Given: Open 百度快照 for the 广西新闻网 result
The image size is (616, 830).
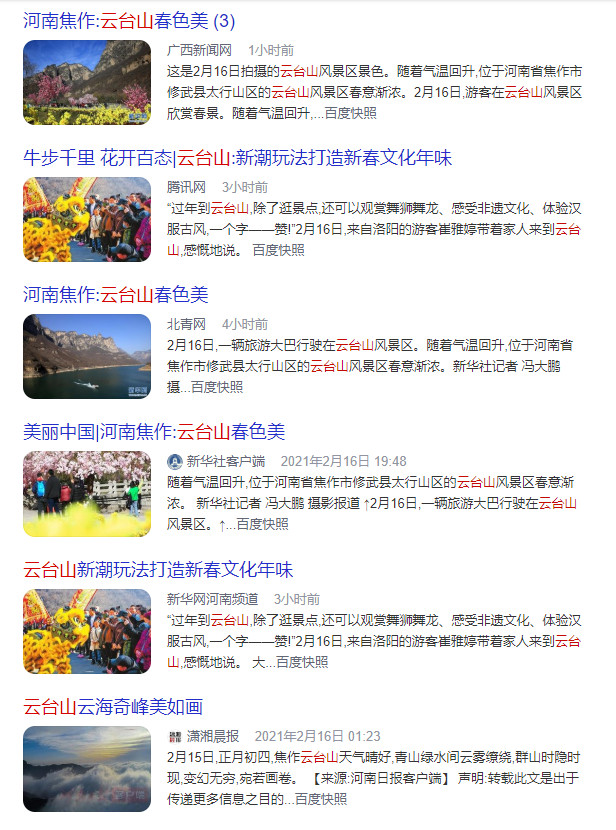Looking at the screenshot, I should tap(351, 113).
